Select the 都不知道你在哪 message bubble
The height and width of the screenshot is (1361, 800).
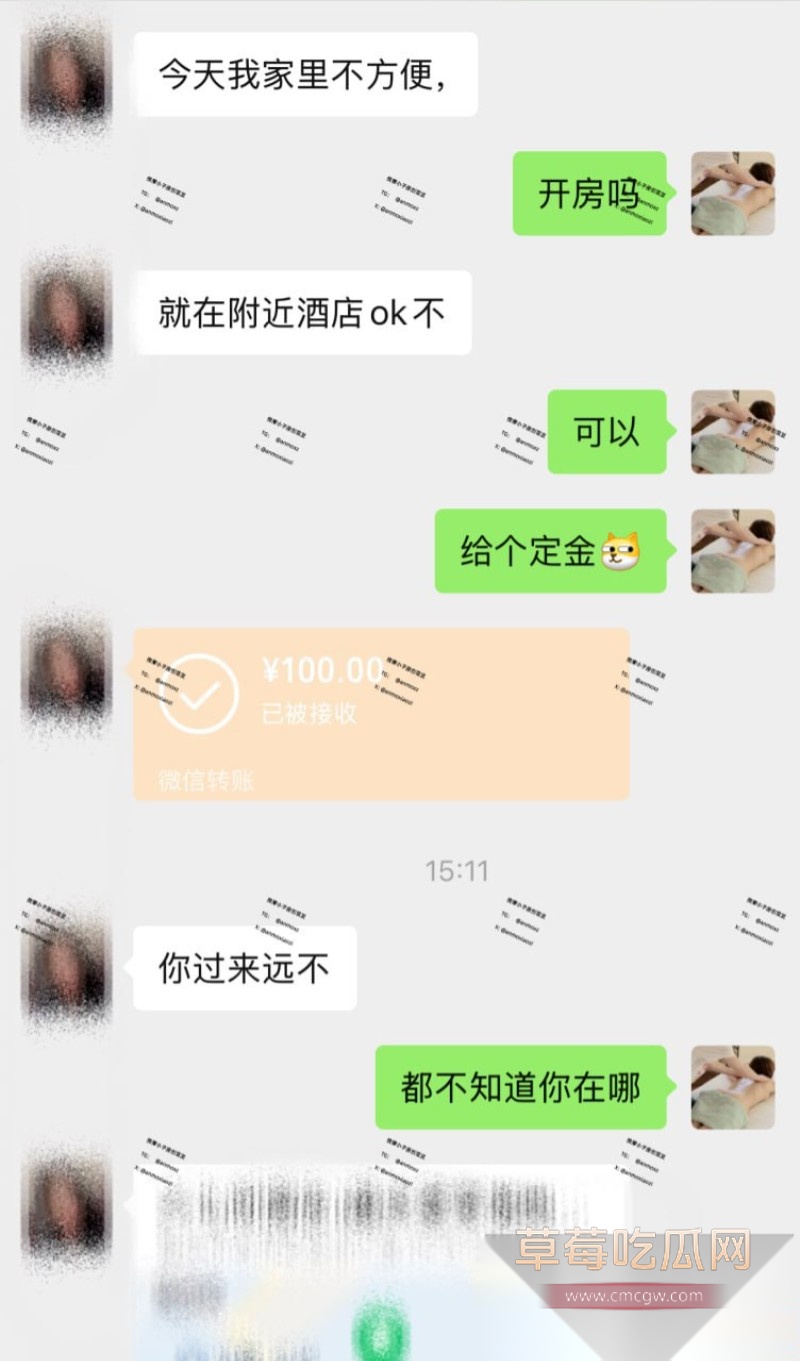click(x=521, y=1088)
